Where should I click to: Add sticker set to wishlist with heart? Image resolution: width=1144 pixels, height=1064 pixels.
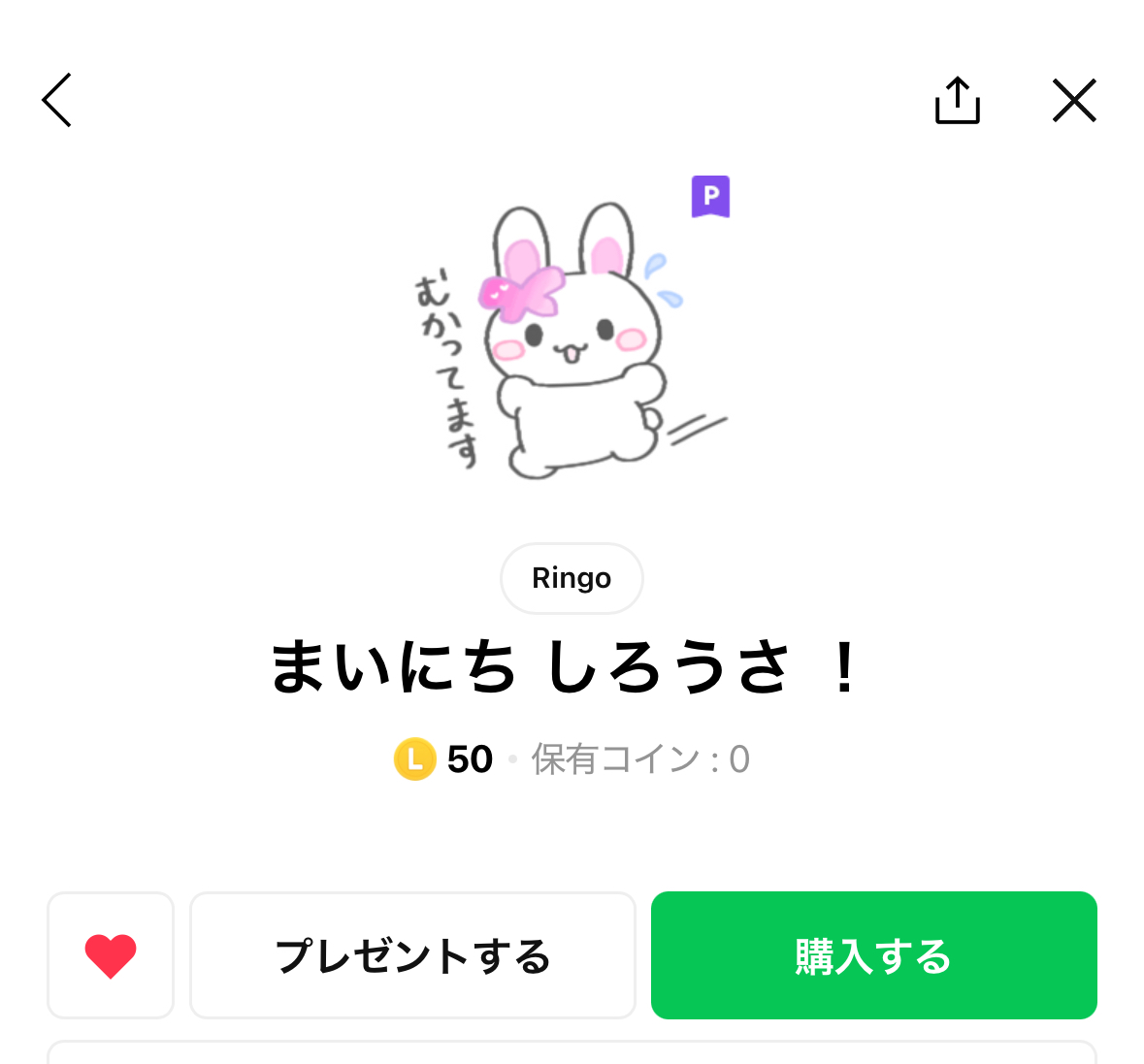point(111,955)
